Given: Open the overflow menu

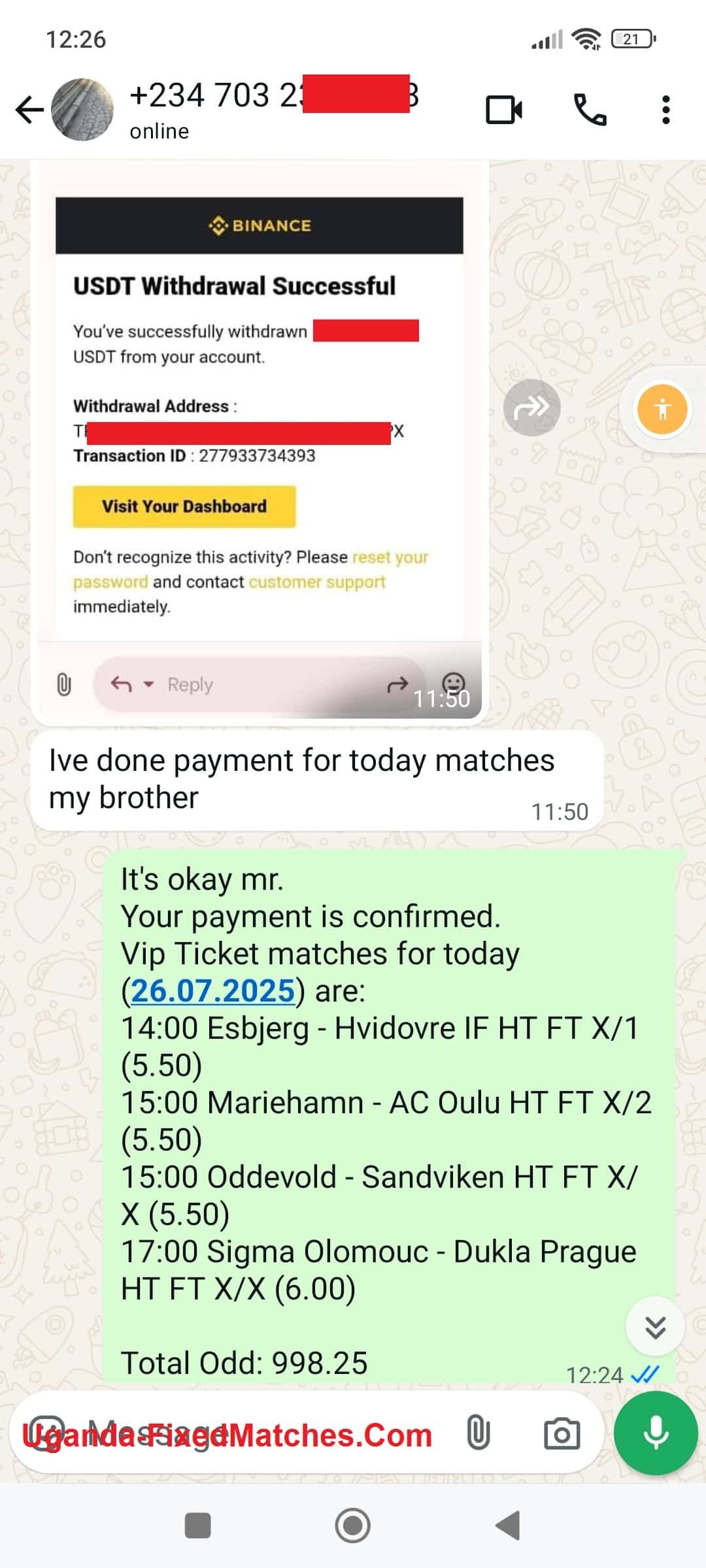Looking at the screenshot, I should pyautogui.click(x=665, y=110).
